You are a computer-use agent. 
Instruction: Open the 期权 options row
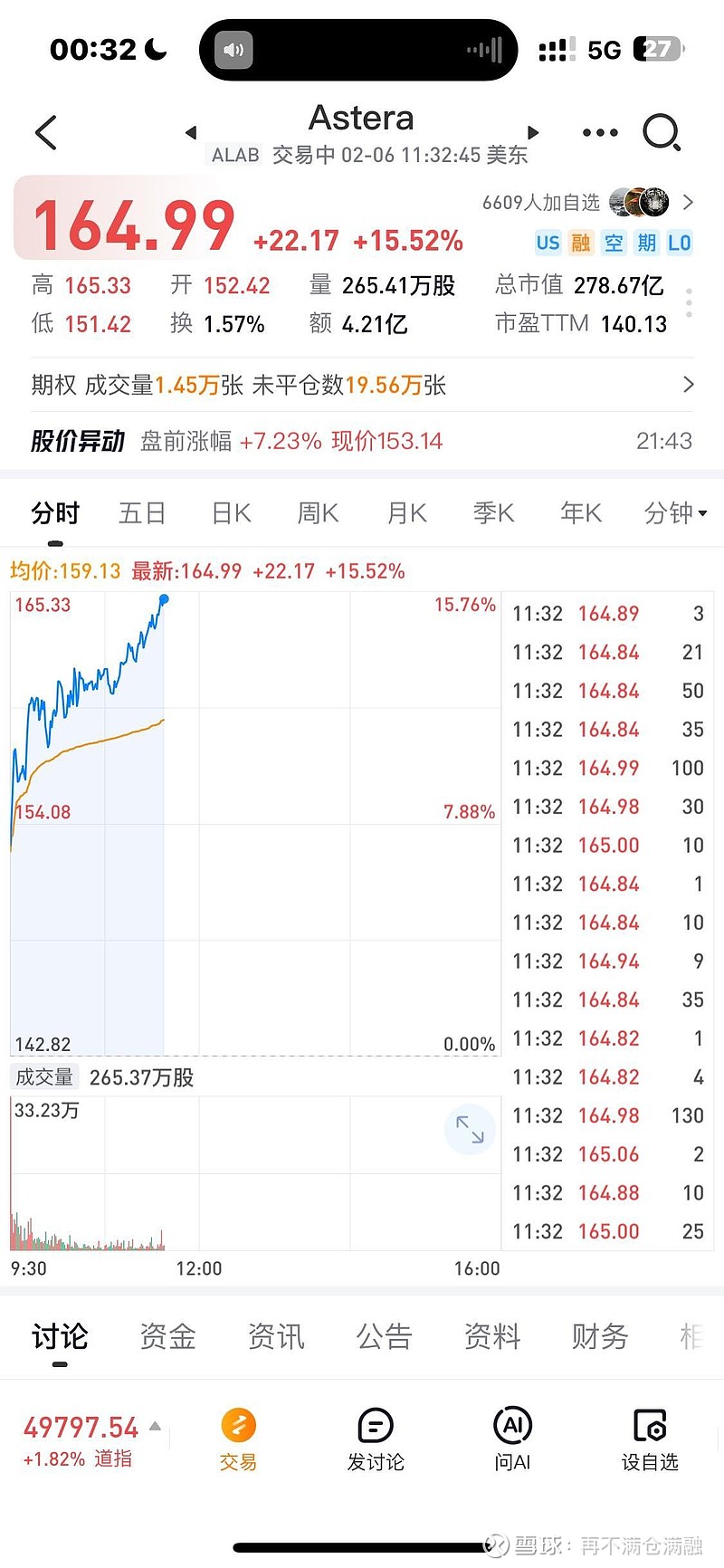pos(362,385)
